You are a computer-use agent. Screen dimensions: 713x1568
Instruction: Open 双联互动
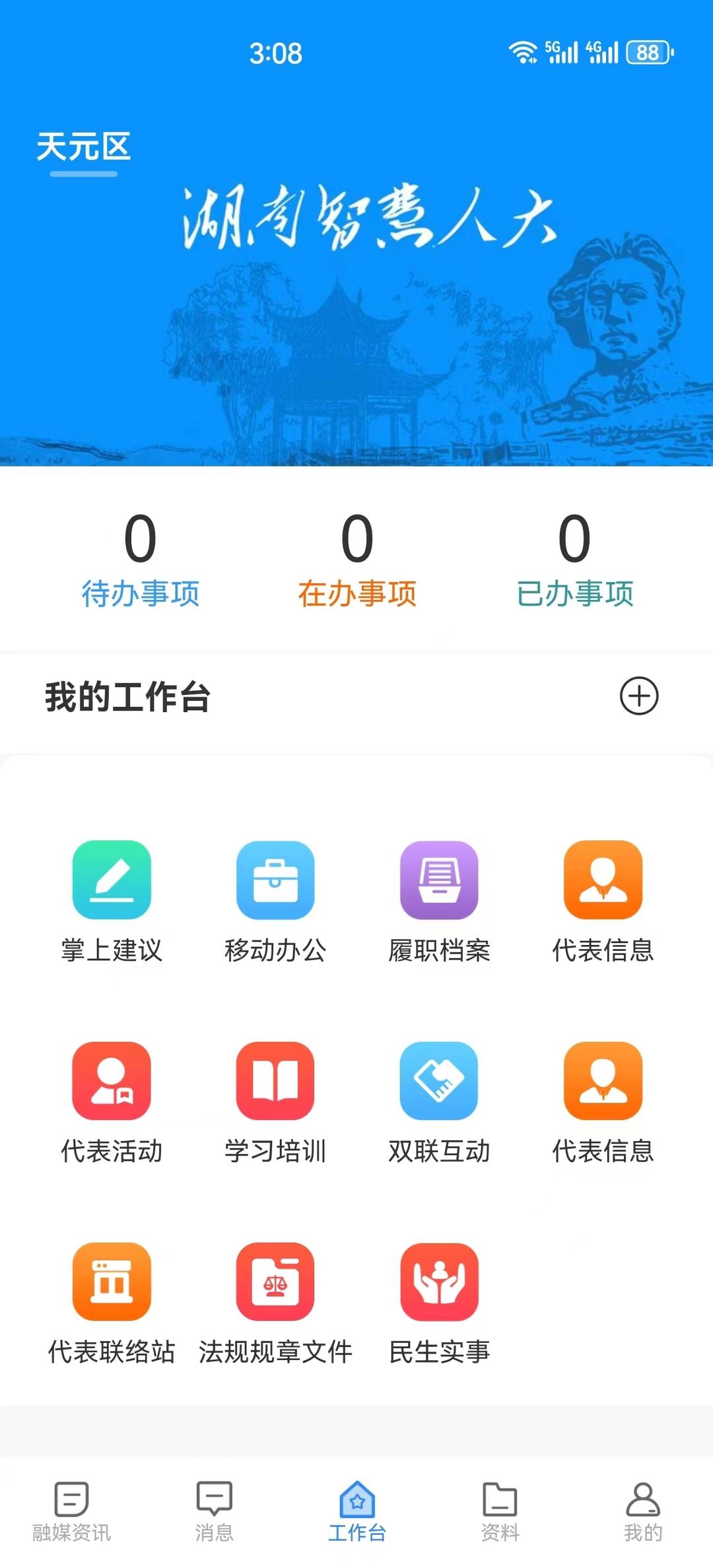click(439, 1080)
